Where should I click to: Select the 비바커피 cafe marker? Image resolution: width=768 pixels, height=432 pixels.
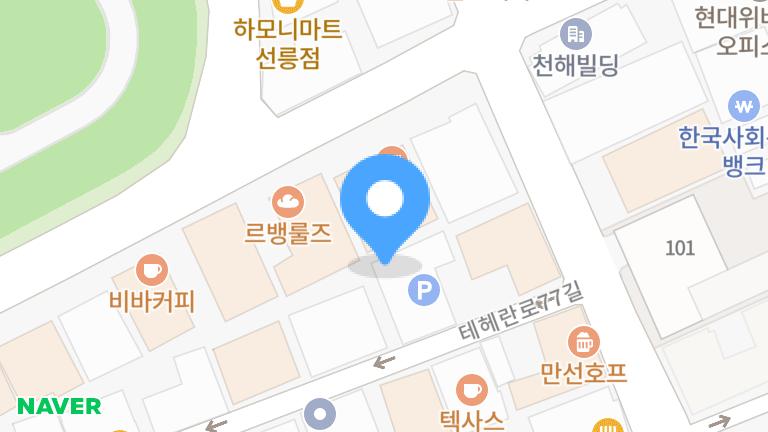tap(152, 269)
